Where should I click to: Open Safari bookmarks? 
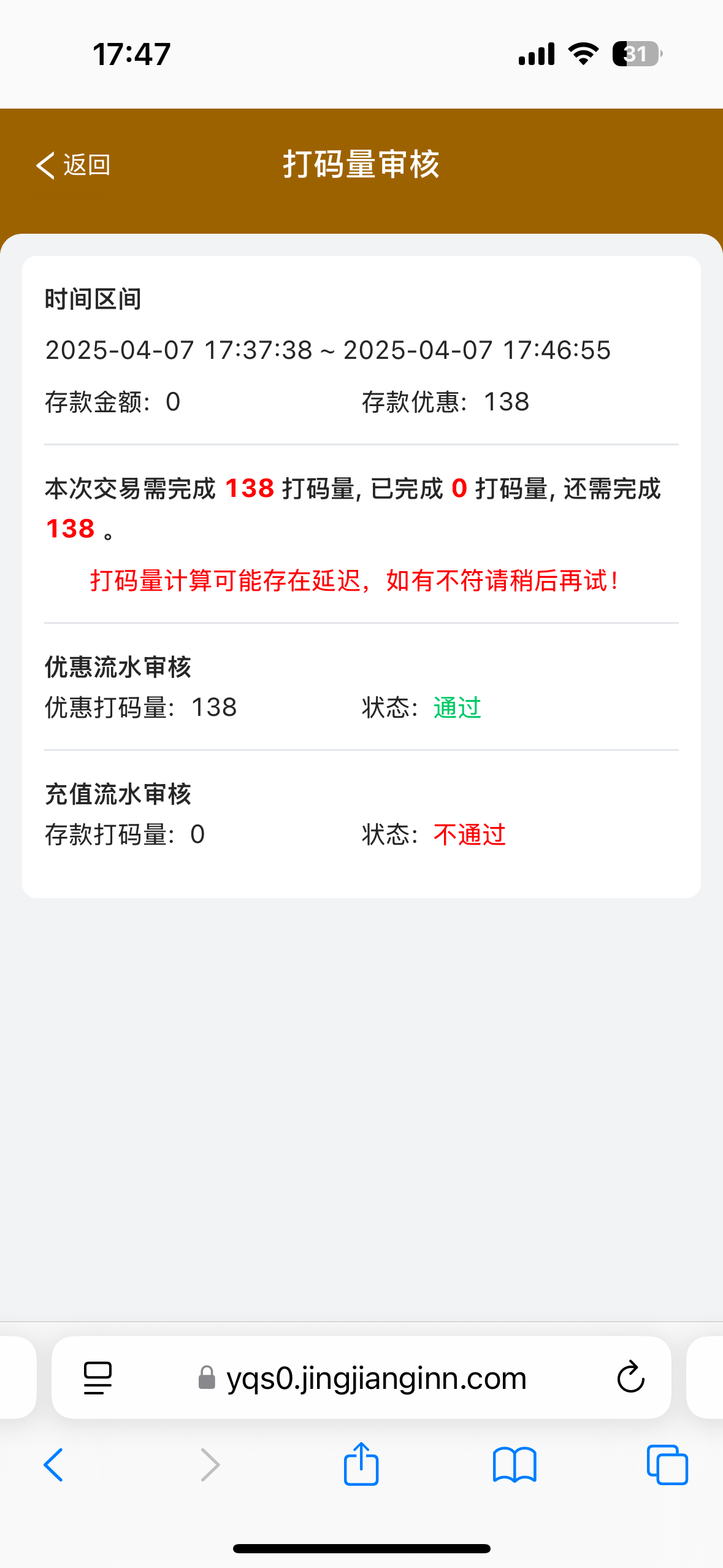515,1465
